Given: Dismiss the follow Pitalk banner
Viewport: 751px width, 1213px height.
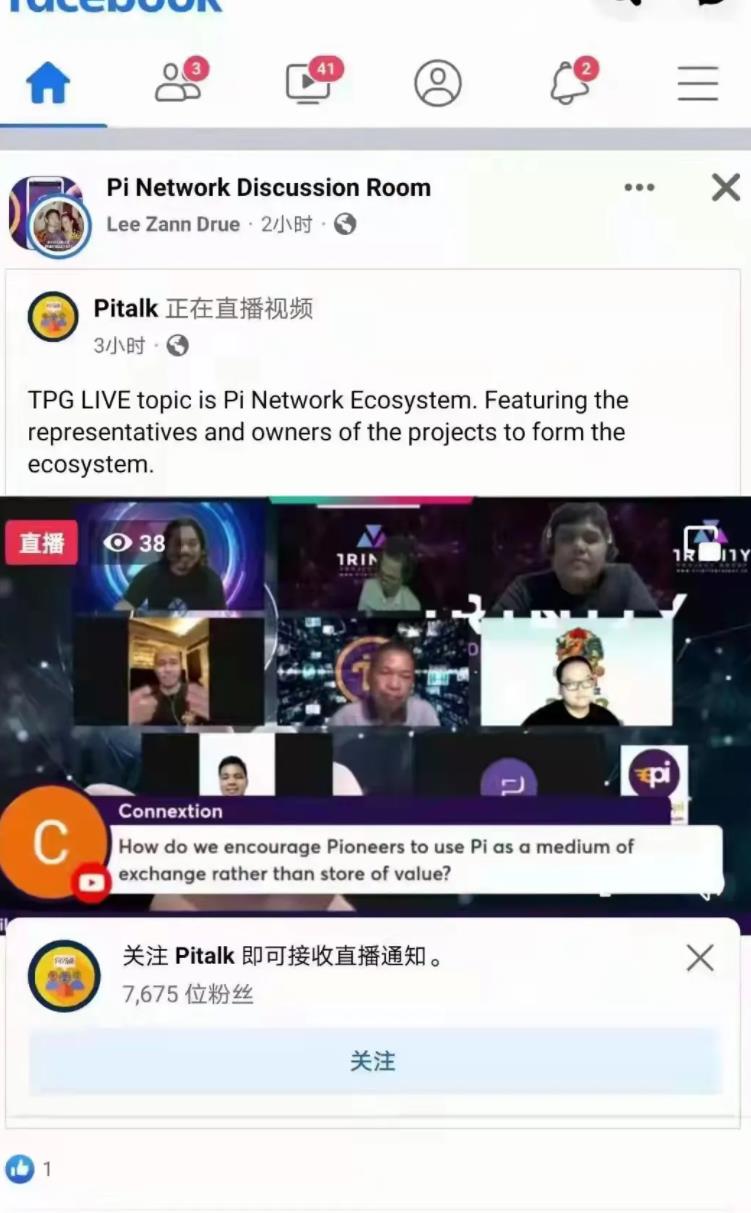Looking at the screenshot, I should click(x=700, y=958).
